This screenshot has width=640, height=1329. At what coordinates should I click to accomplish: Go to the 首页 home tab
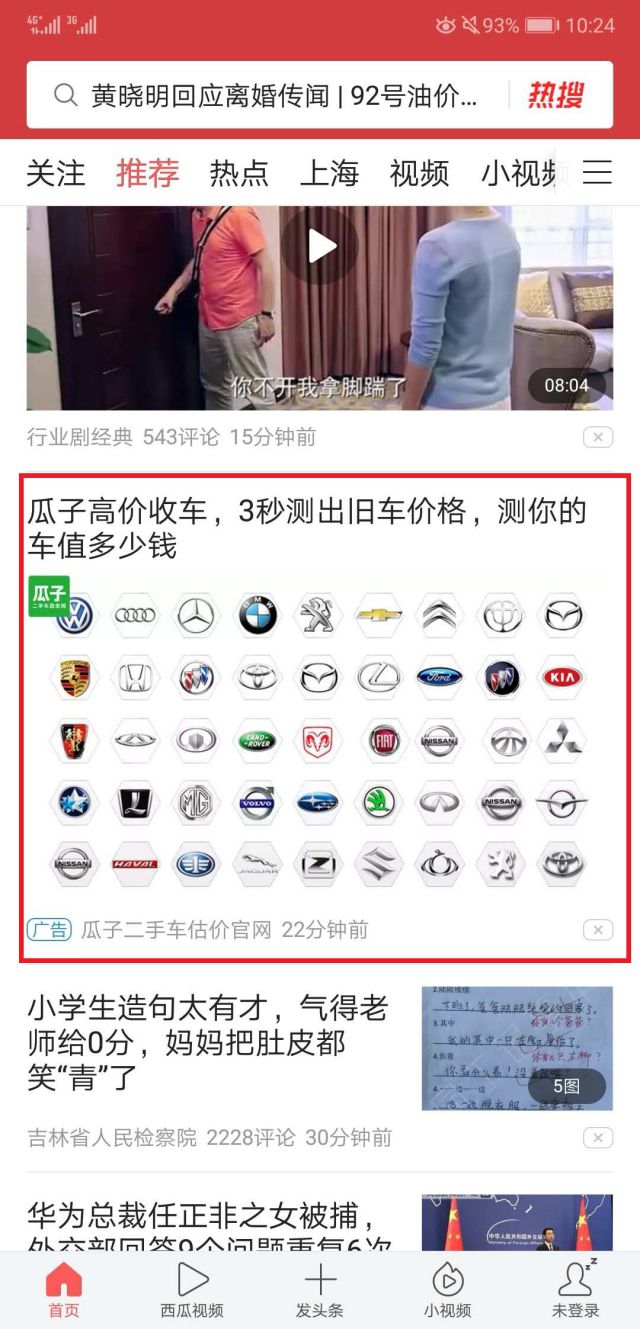coord(64,1290)
